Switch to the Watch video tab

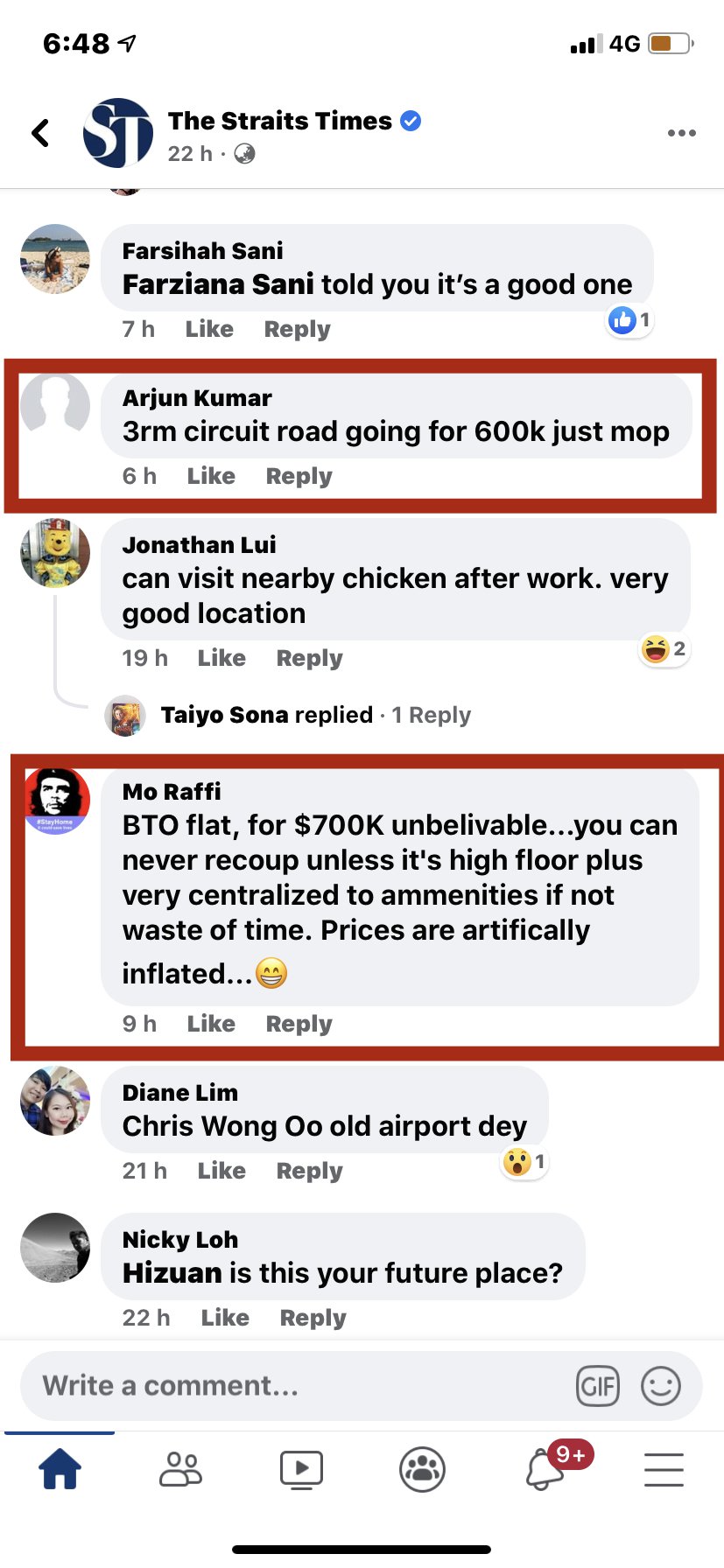click(x=301, y=1469)
